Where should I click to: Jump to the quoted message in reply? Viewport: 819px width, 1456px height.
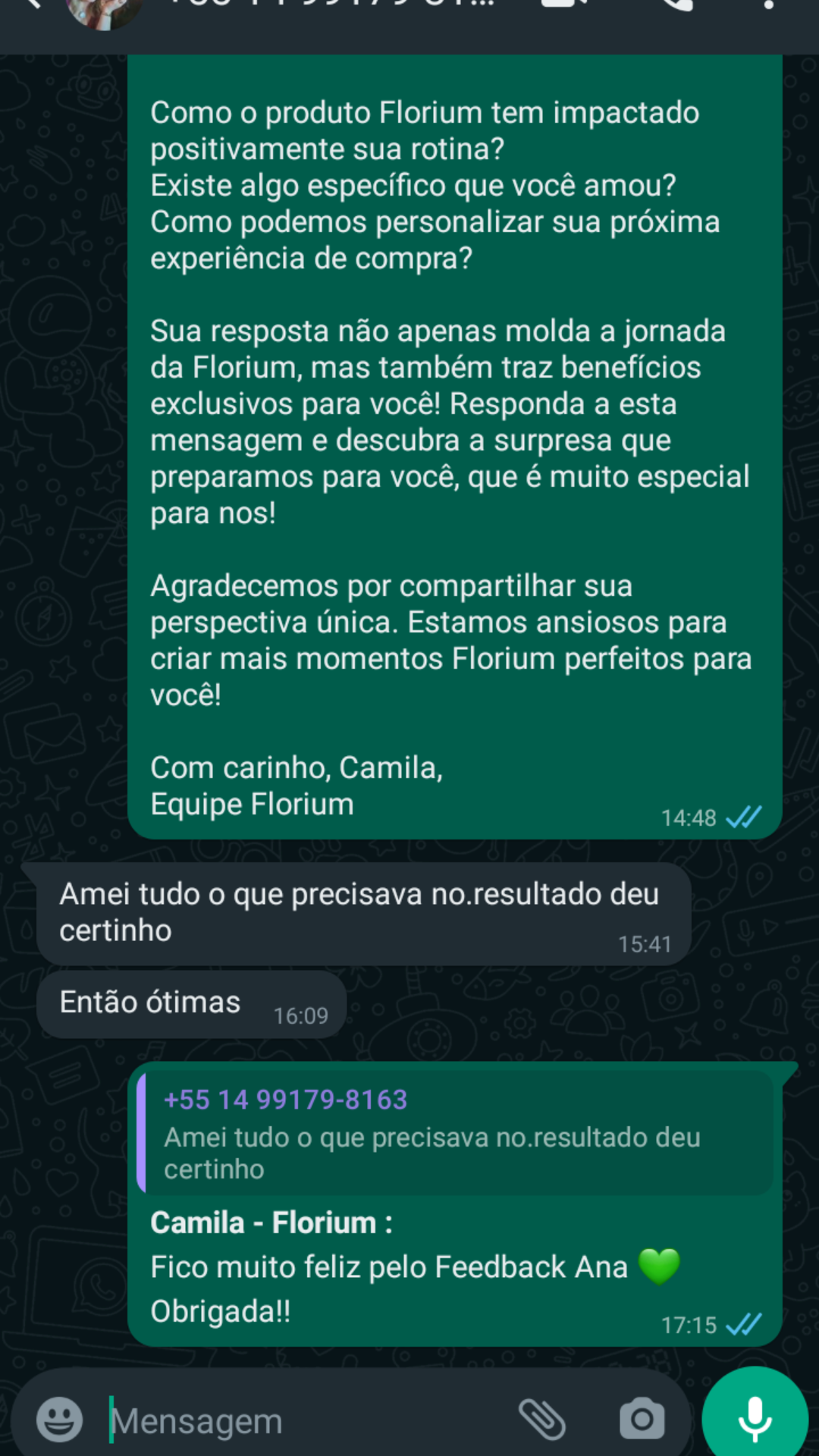coord(455,1133)
